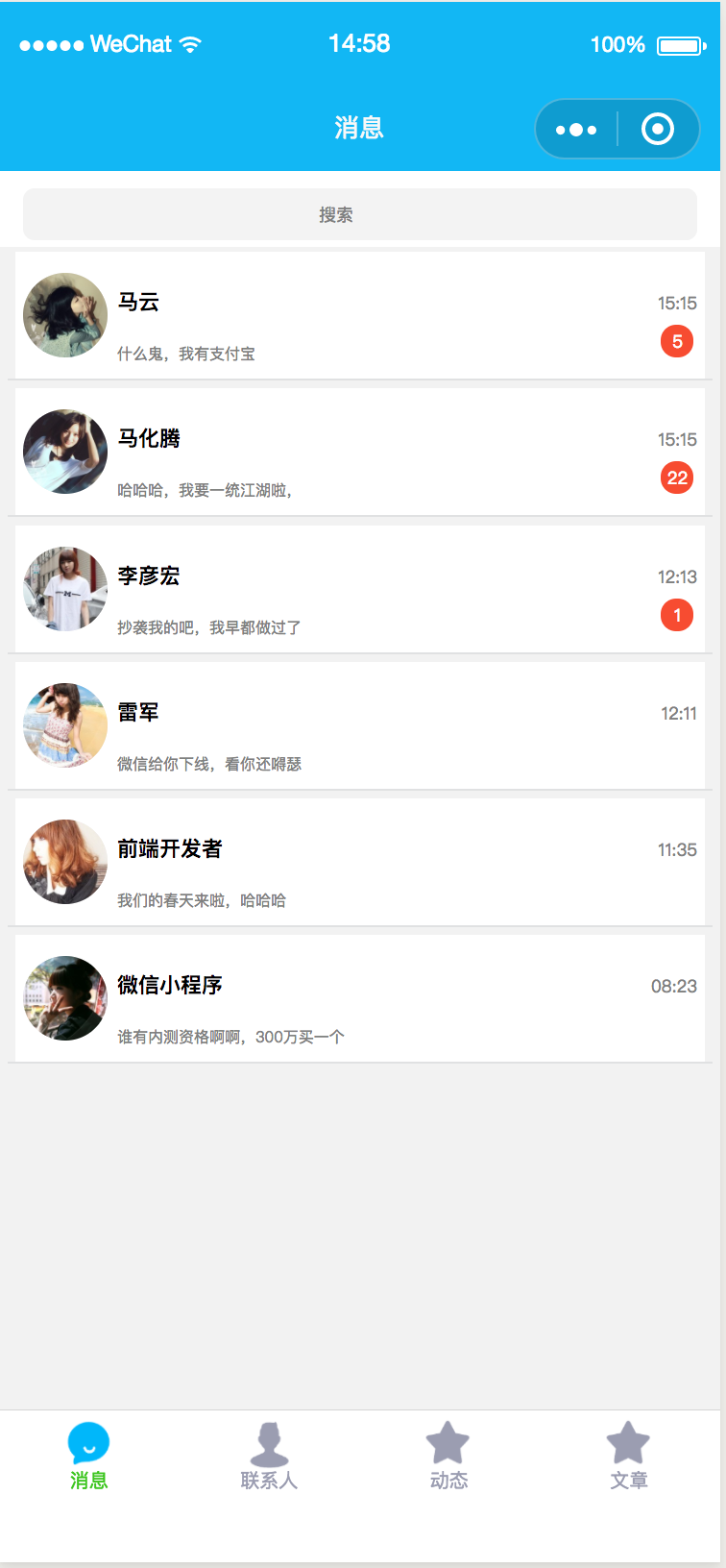Screen dimensions: 726x1568
Task: Click the 马云 avatar picture
Action: point(64,314)
